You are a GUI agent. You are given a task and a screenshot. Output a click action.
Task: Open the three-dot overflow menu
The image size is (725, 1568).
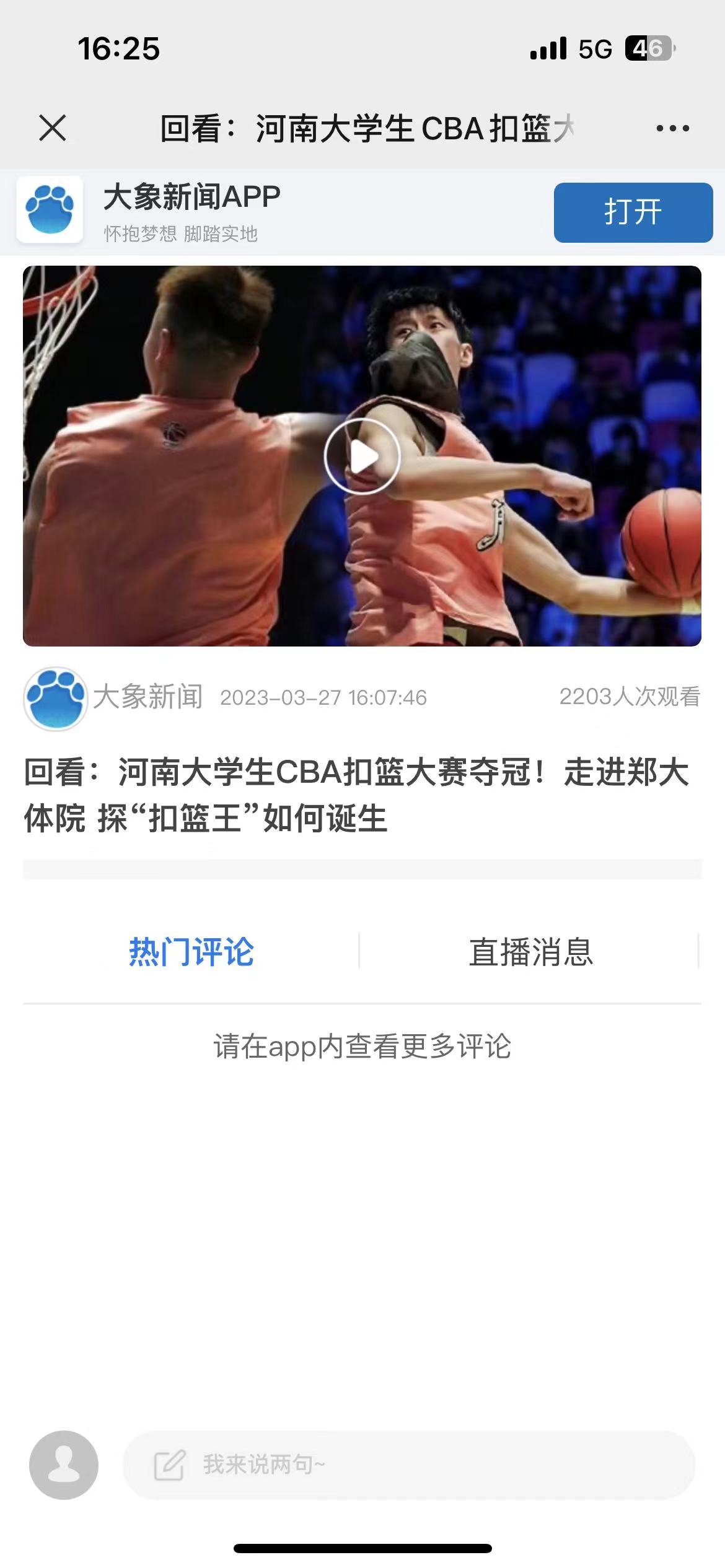[x=672, y=128]
